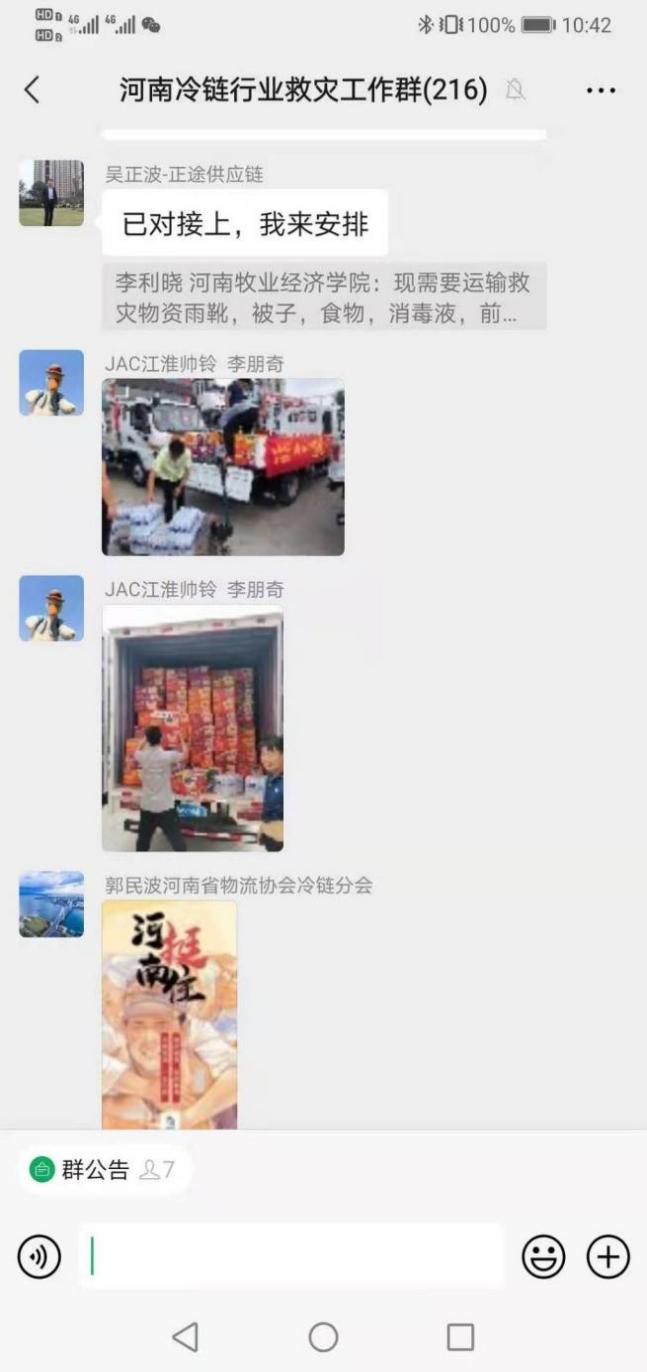Open the chat info overflow menu
Viewport: 647px width, 1372px height.
600,91
